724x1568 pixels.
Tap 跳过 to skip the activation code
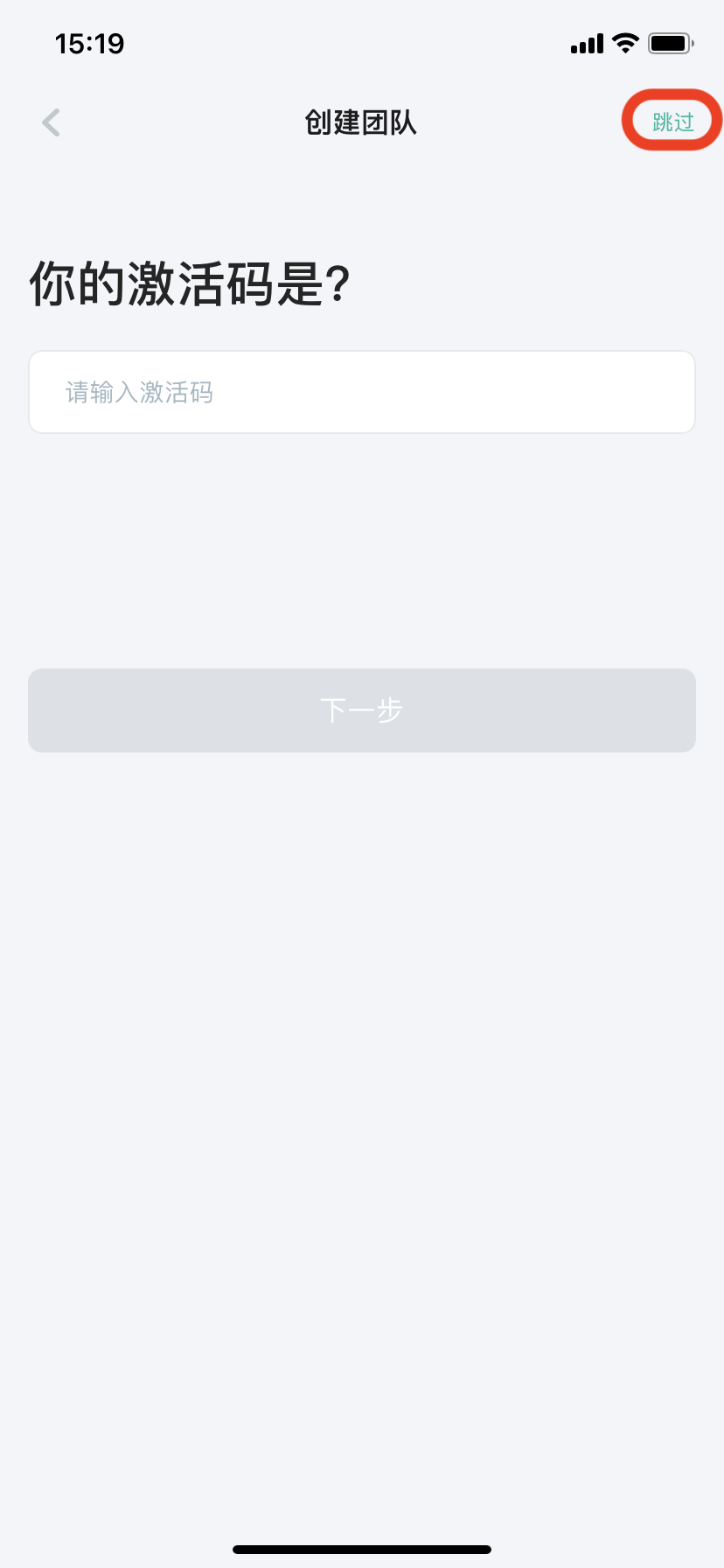tap(672, 122)
